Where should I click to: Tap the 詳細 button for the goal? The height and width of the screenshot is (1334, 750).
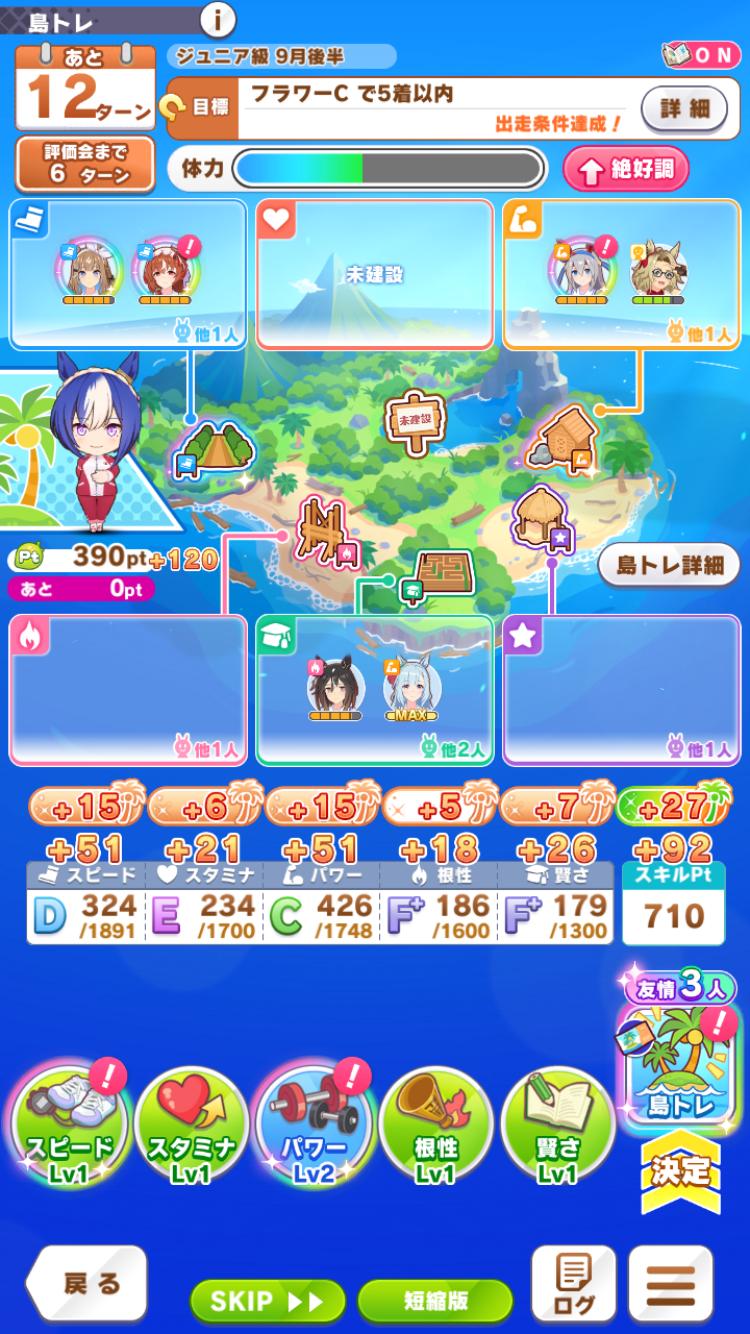(x=684, y=108)
